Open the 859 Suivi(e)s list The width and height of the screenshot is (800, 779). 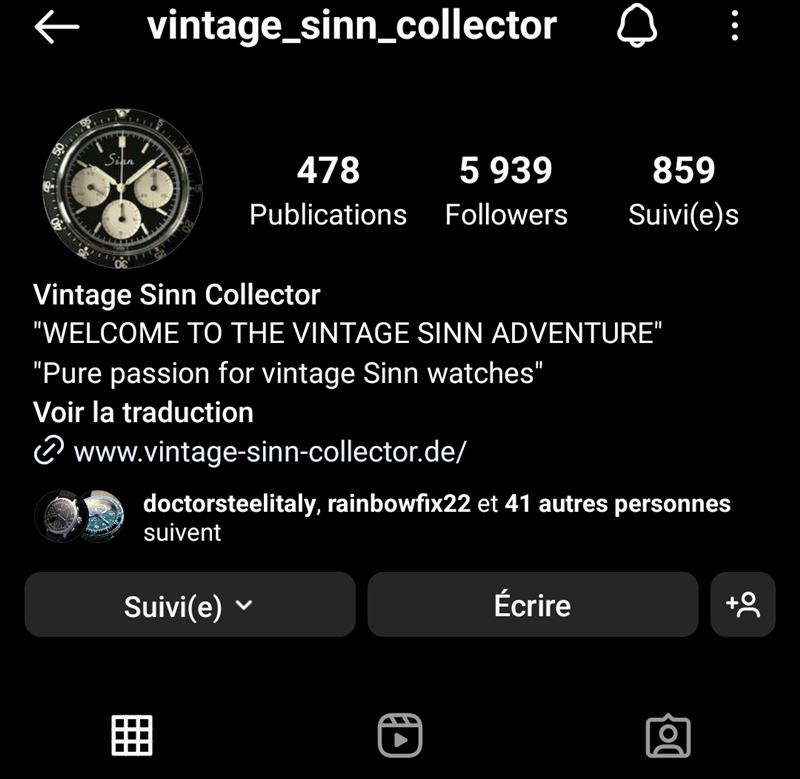683,190
